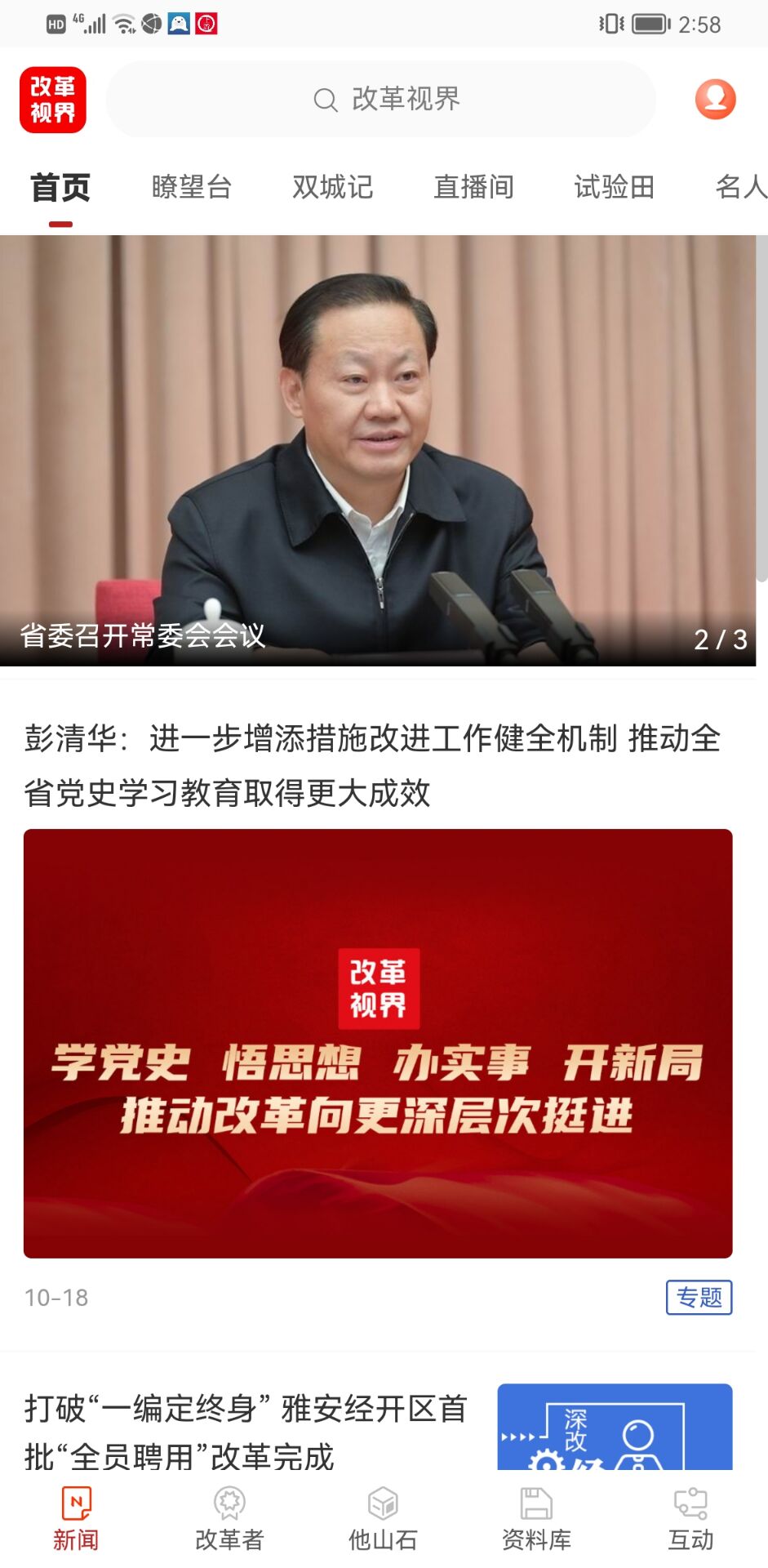Select the 首页 top tab
Viewport: 768px width, 1568px height.
pos(60,187)
